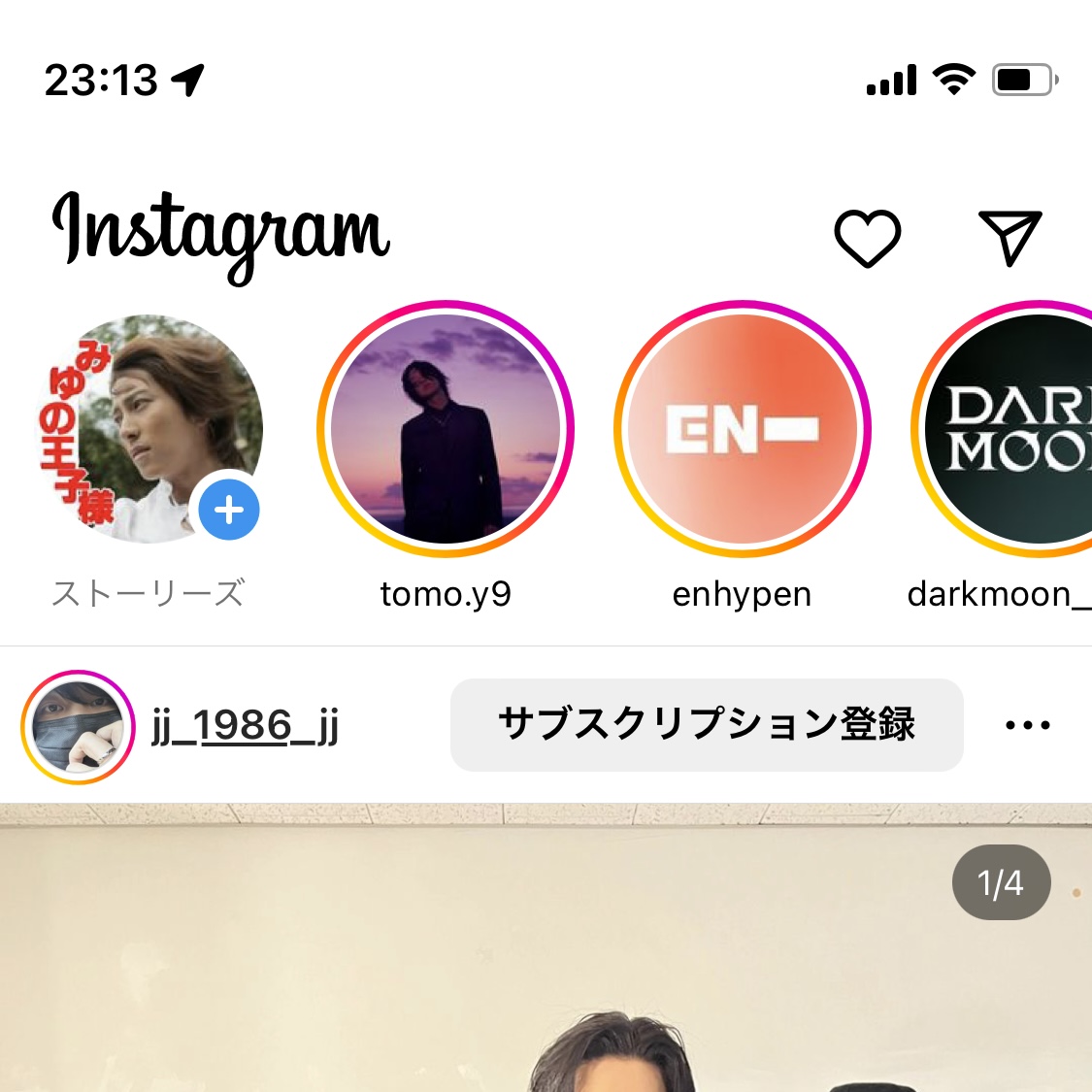Viewport: 1092px width, 1092px height.
Task: Tap jj_1986_jj's avatar in post header
Action: (x=78, y=726)
